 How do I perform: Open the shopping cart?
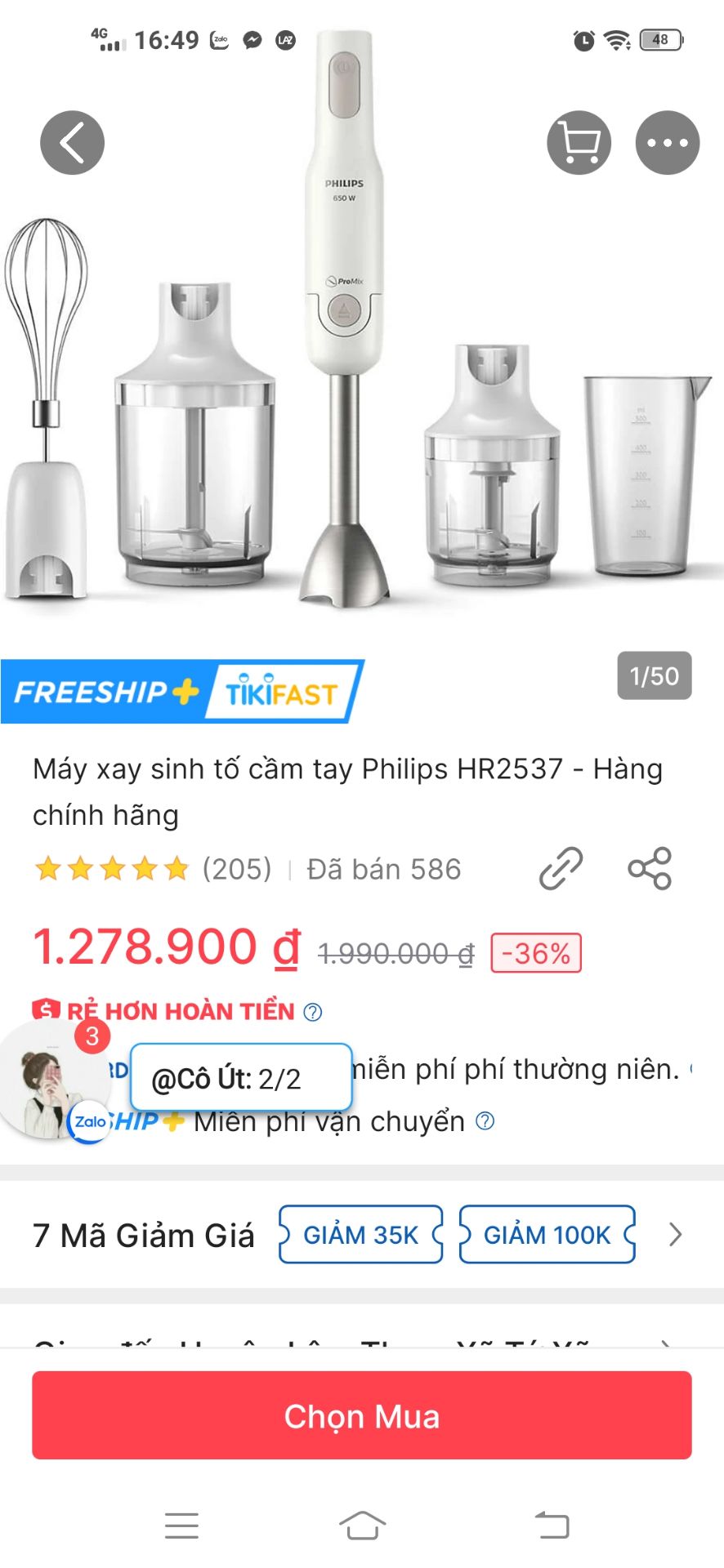580,141
